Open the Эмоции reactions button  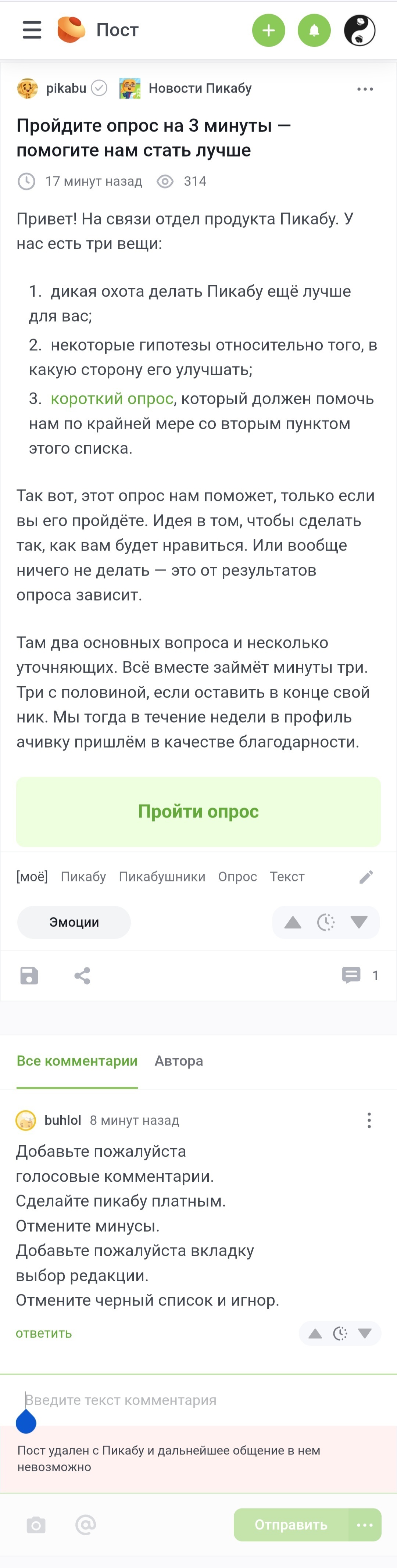pyautogui.click(x=74, y=922)
